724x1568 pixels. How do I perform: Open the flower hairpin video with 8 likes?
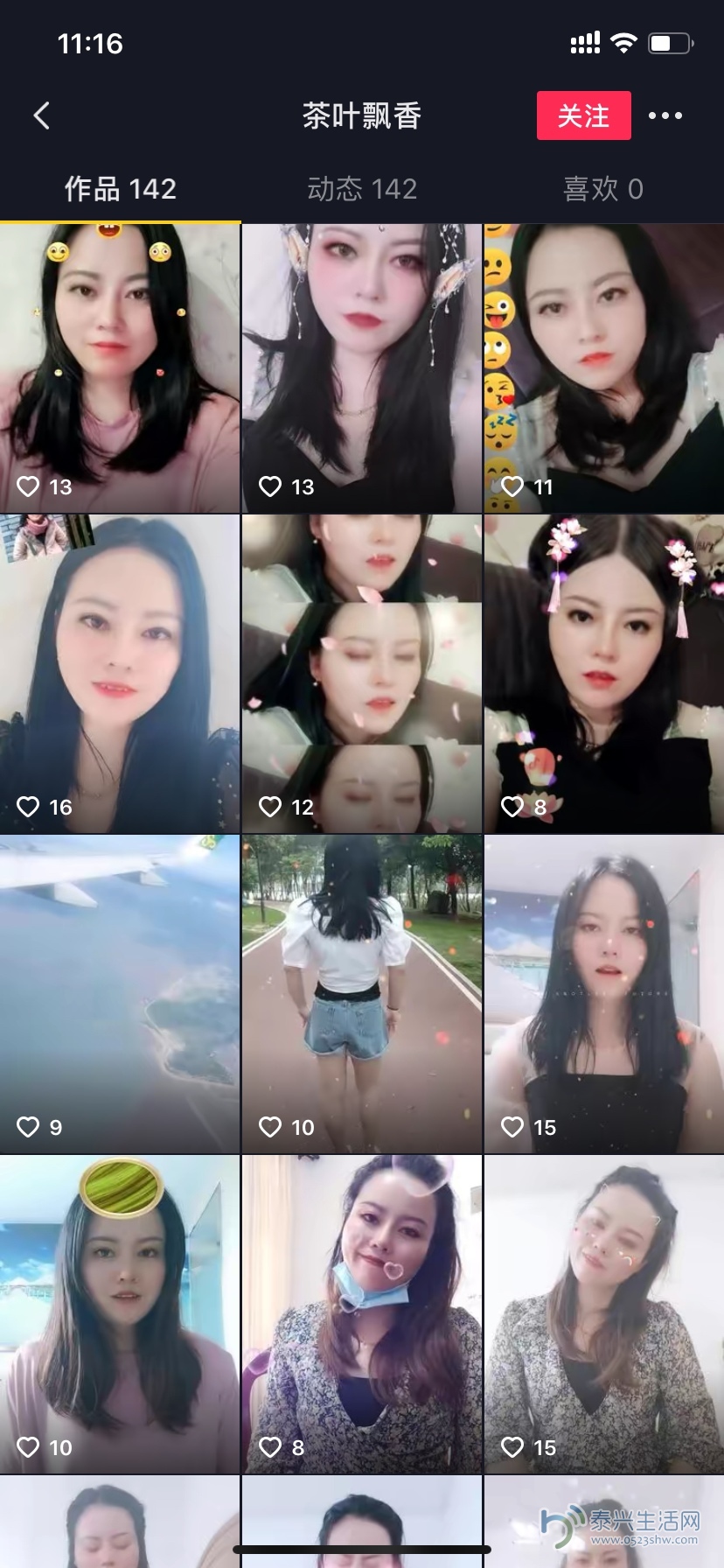pyautogui.click(x=603, y=674)
